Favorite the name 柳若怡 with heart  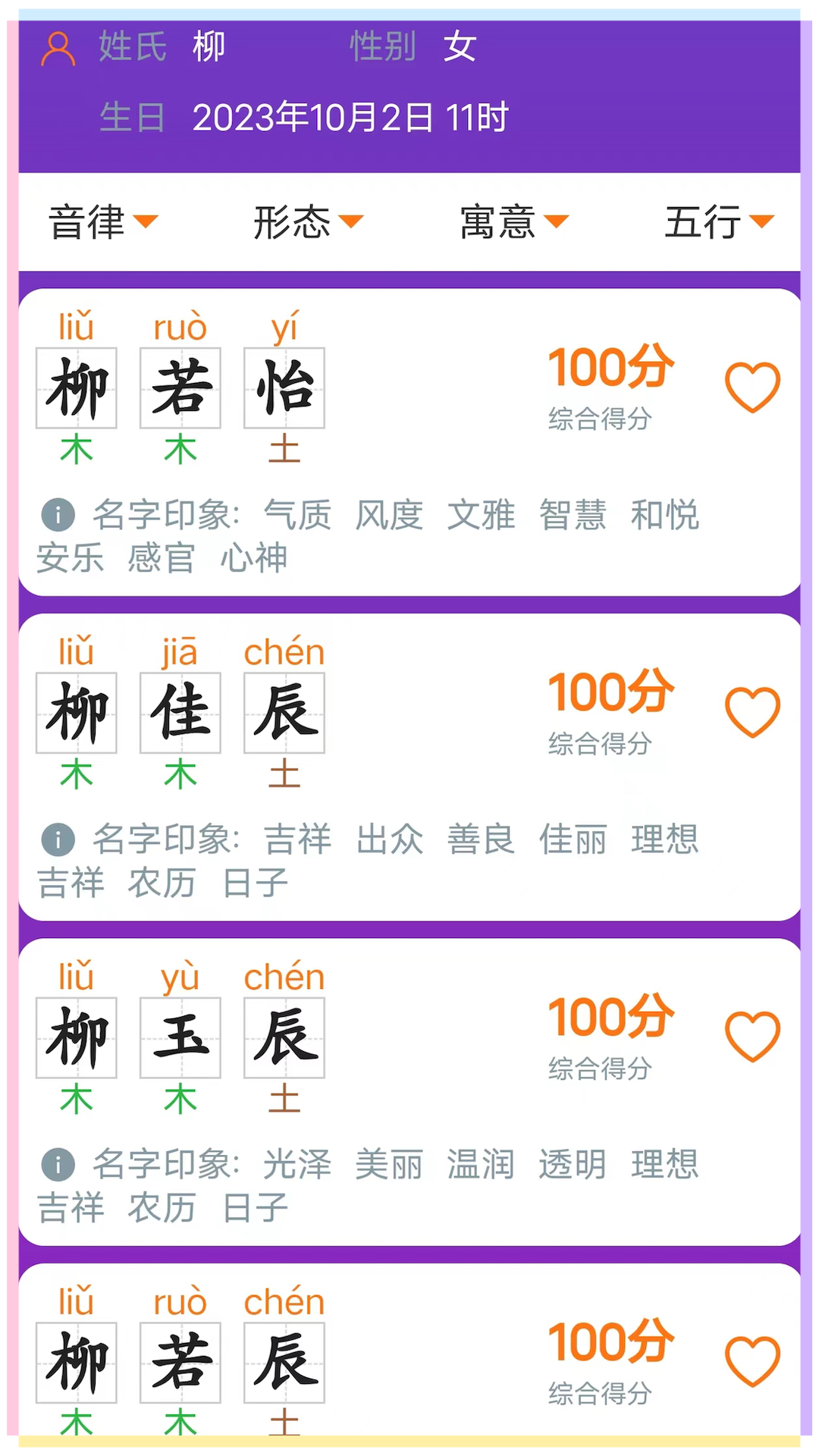click(752, 387)
